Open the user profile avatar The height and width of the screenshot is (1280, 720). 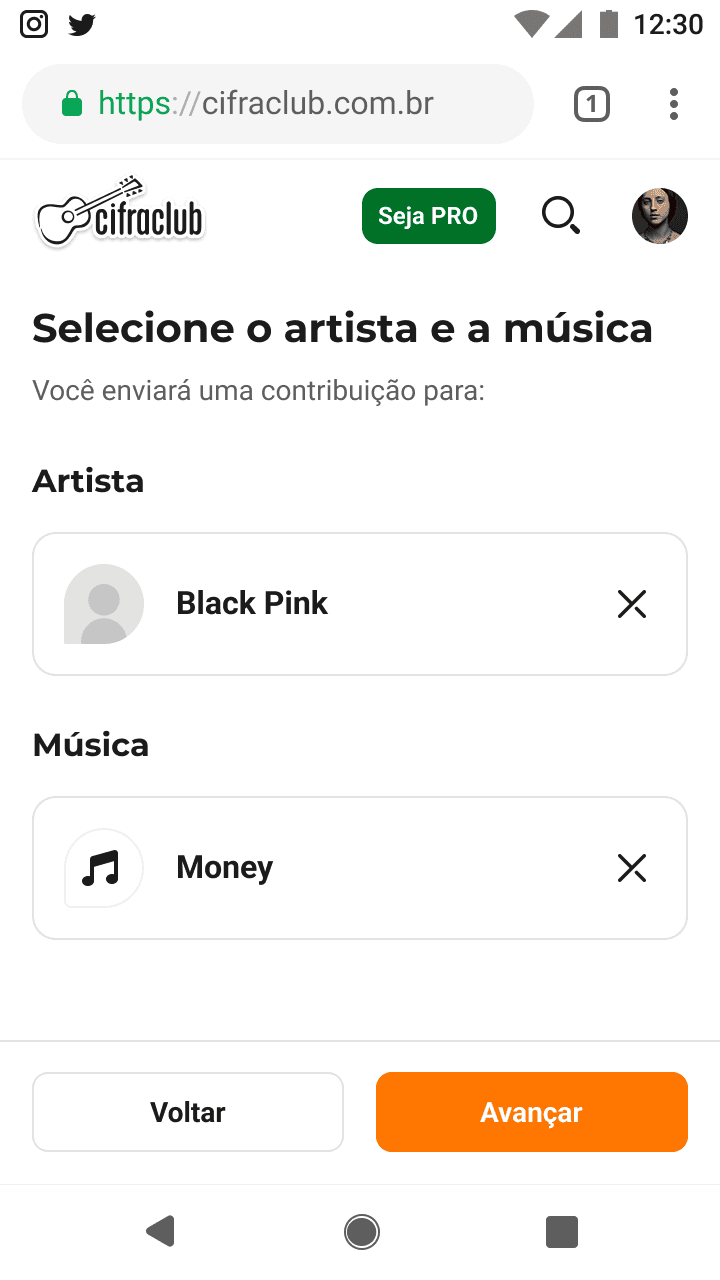(660, 216)
